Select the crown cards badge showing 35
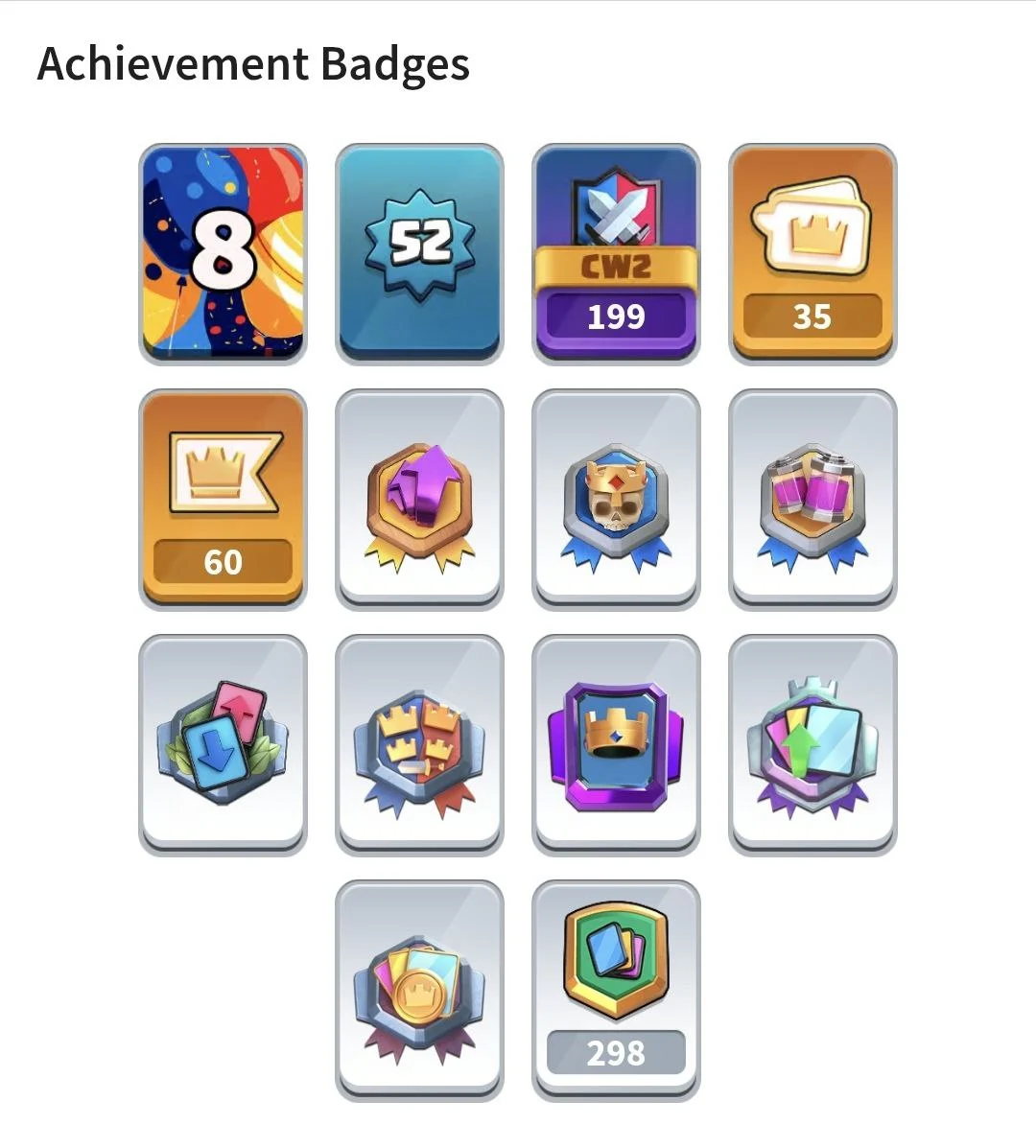Image resolution: width=1036 pixels, height=1148 pixels. 812,254
